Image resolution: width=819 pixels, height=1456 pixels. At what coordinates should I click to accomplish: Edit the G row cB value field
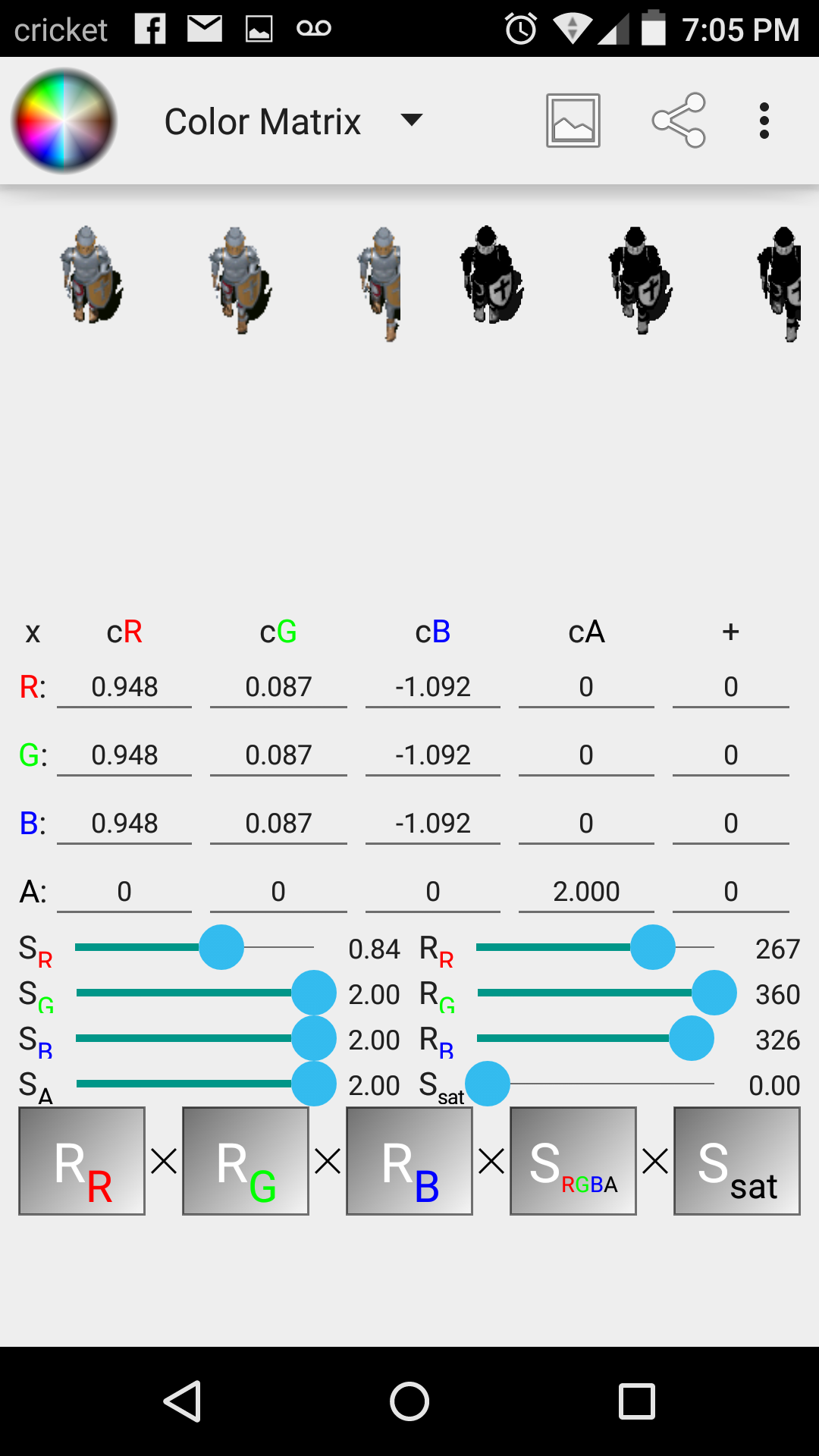click(432, 755)
